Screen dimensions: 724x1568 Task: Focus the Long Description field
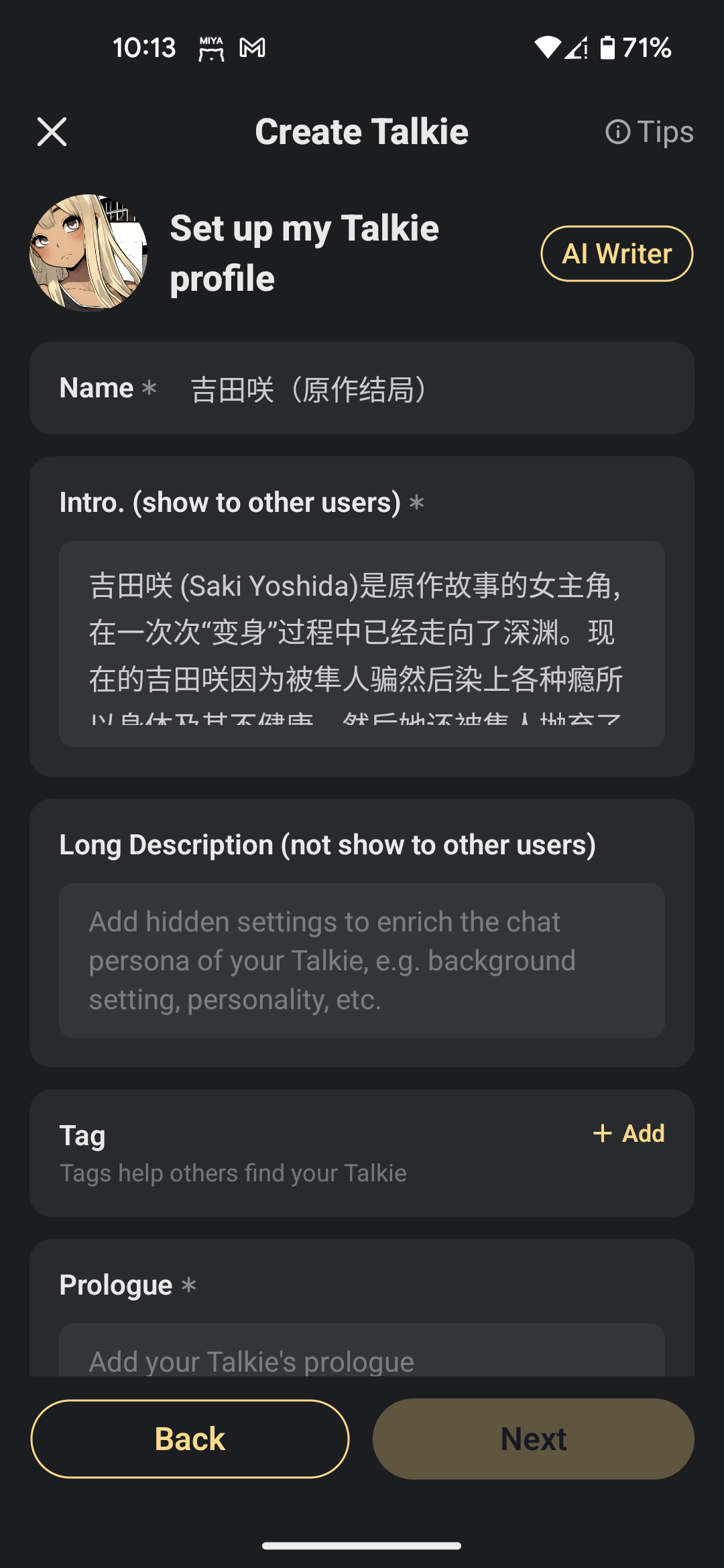(x=361, y=960)
